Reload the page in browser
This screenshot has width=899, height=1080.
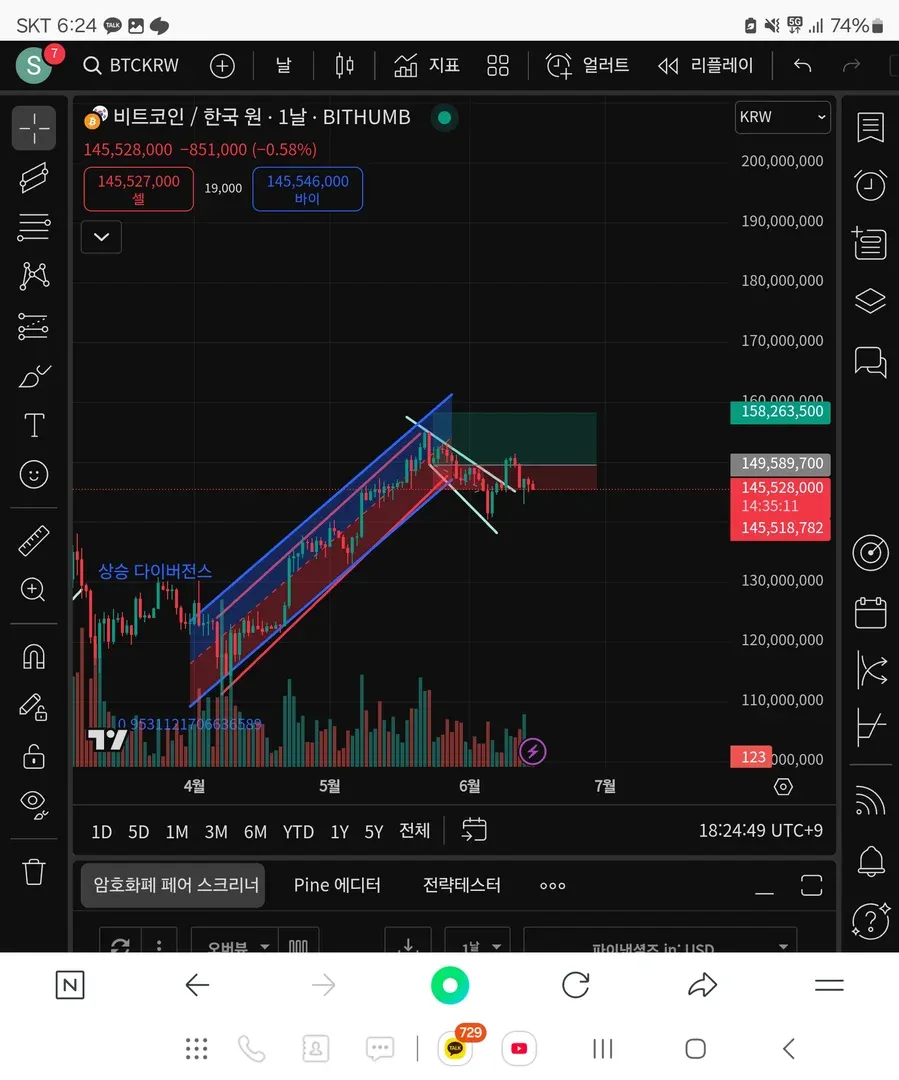pos(576,986)
